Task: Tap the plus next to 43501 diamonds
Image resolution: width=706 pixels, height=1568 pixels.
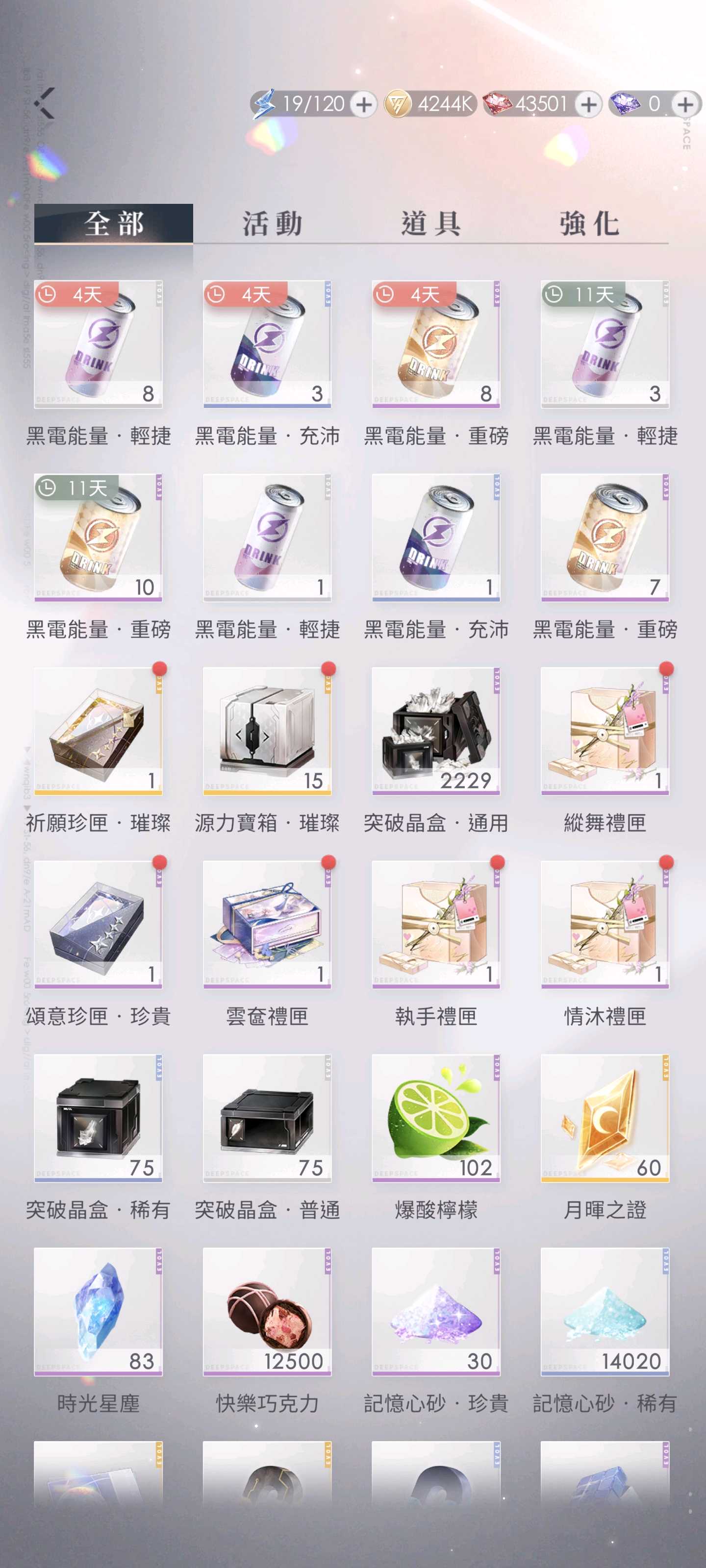Action: point(588,105)
